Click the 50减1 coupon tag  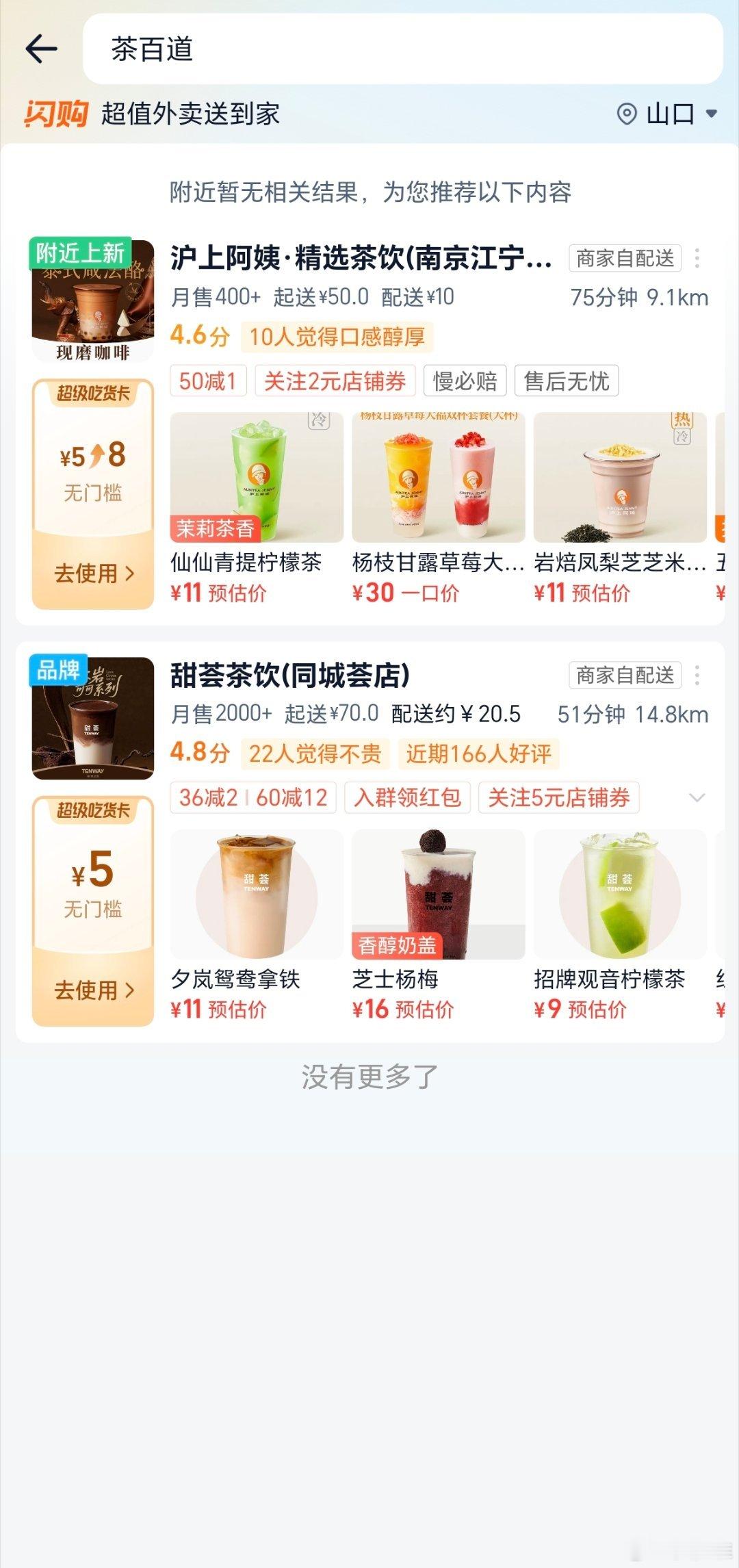[x=207, y=381]
